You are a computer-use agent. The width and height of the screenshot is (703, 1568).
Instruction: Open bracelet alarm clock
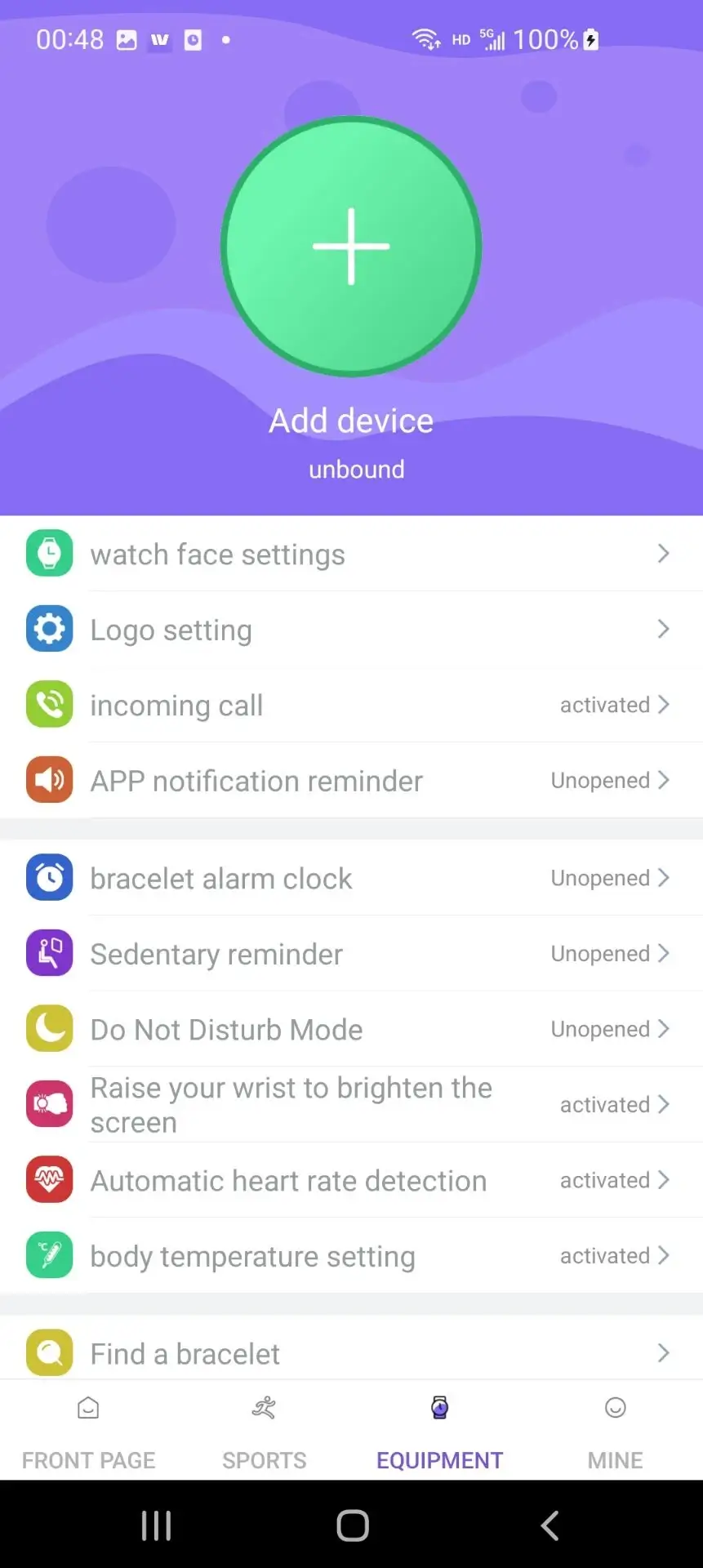click(351, 879)
